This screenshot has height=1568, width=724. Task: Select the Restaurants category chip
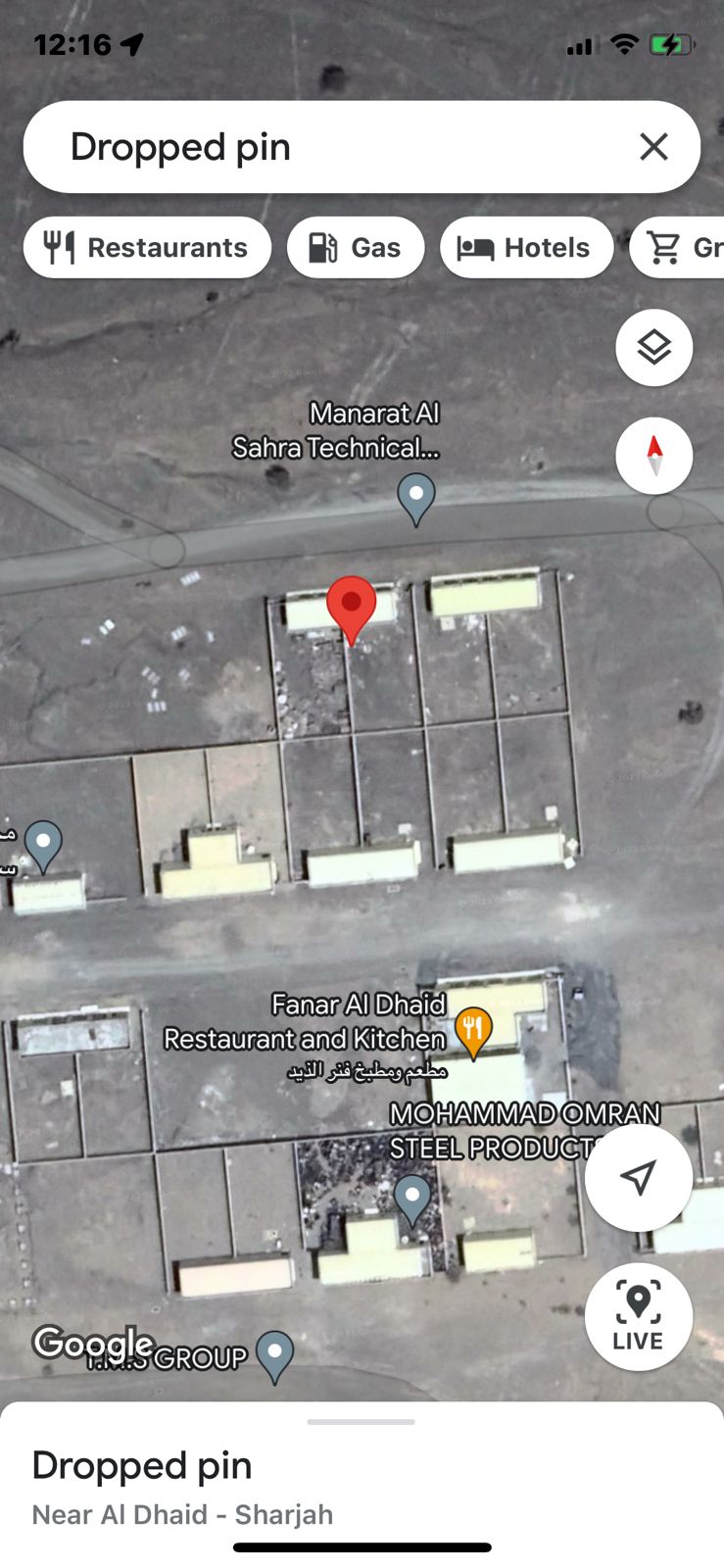[147, 247]
